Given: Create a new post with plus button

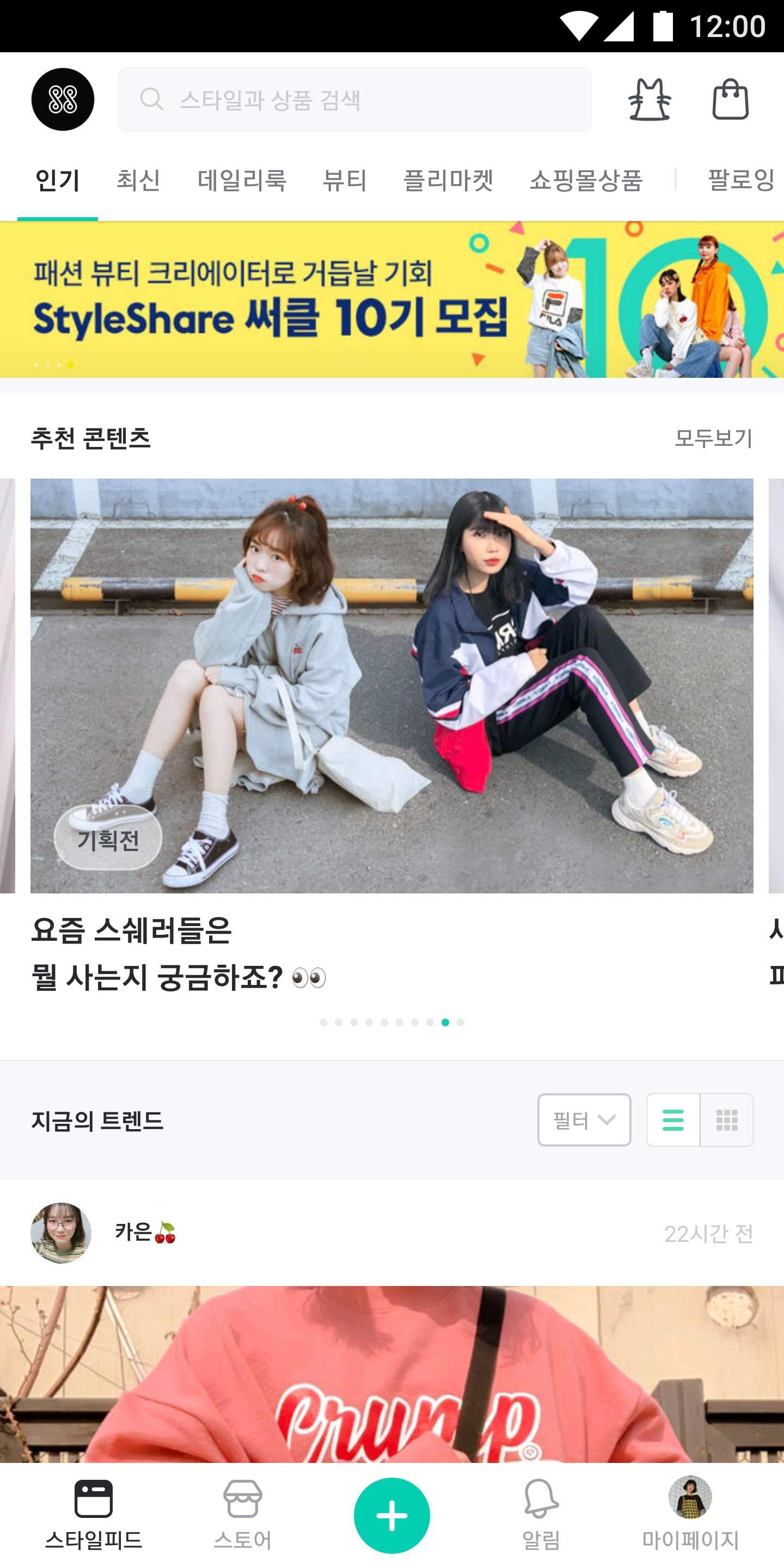Looking at the screenshot, I should tap(392, 1516).
